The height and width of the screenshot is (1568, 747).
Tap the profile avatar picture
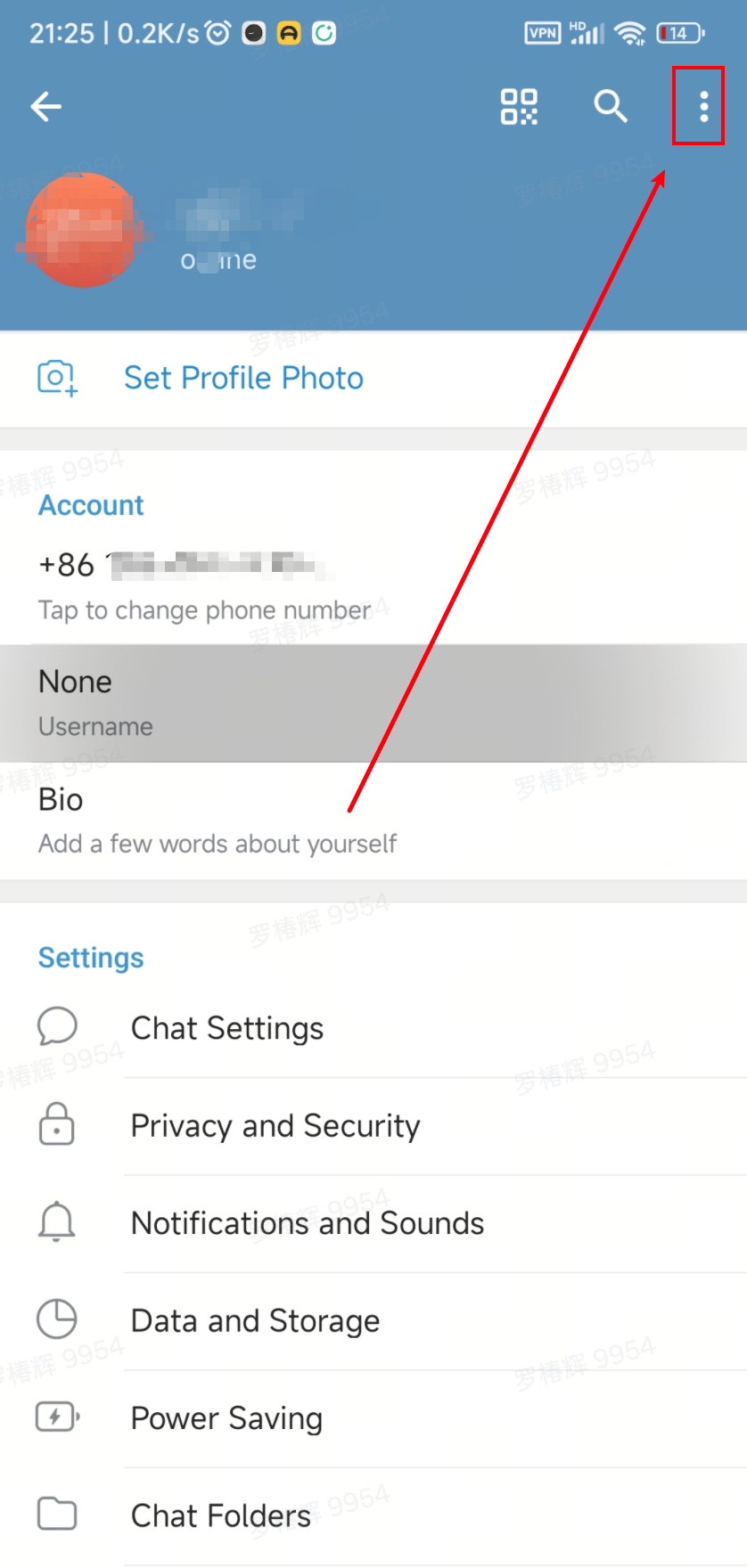point(83,231)
